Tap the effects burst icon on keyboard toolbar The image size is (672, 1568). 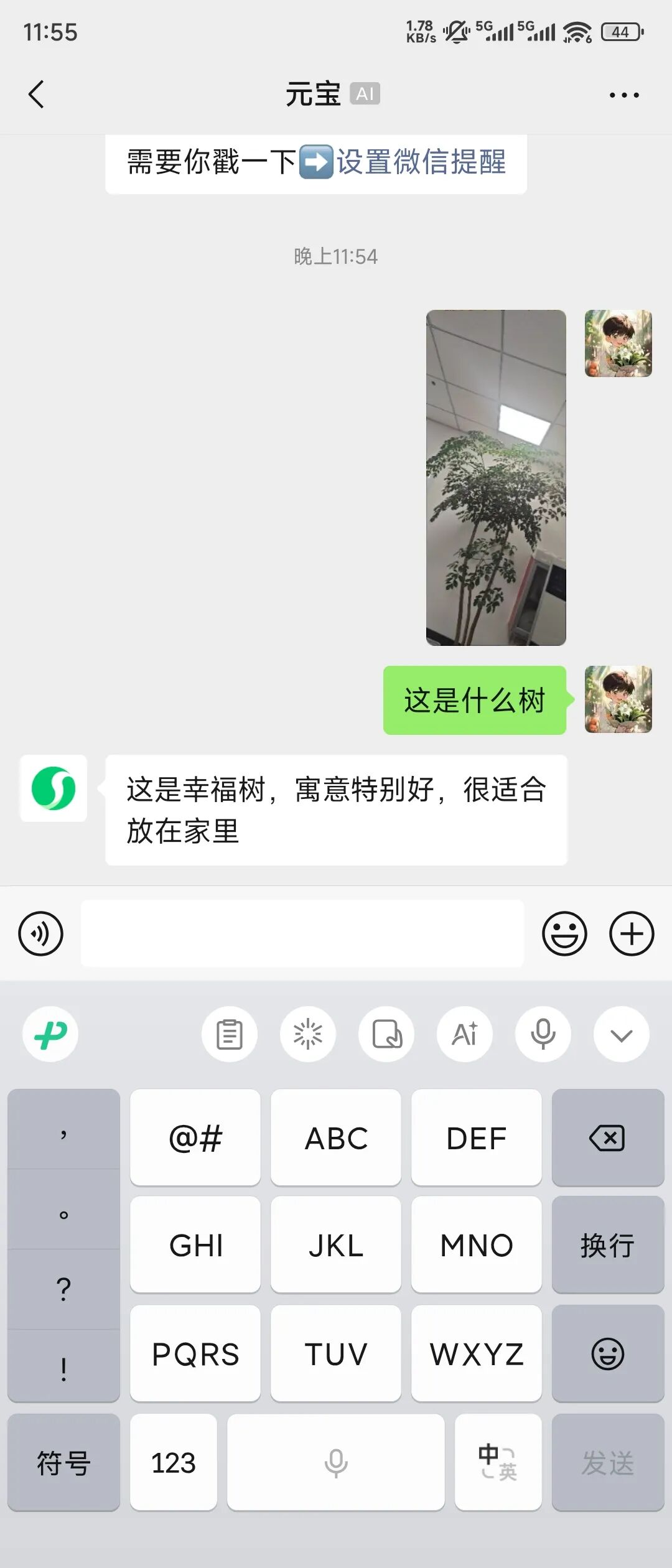coord(308,1033)
